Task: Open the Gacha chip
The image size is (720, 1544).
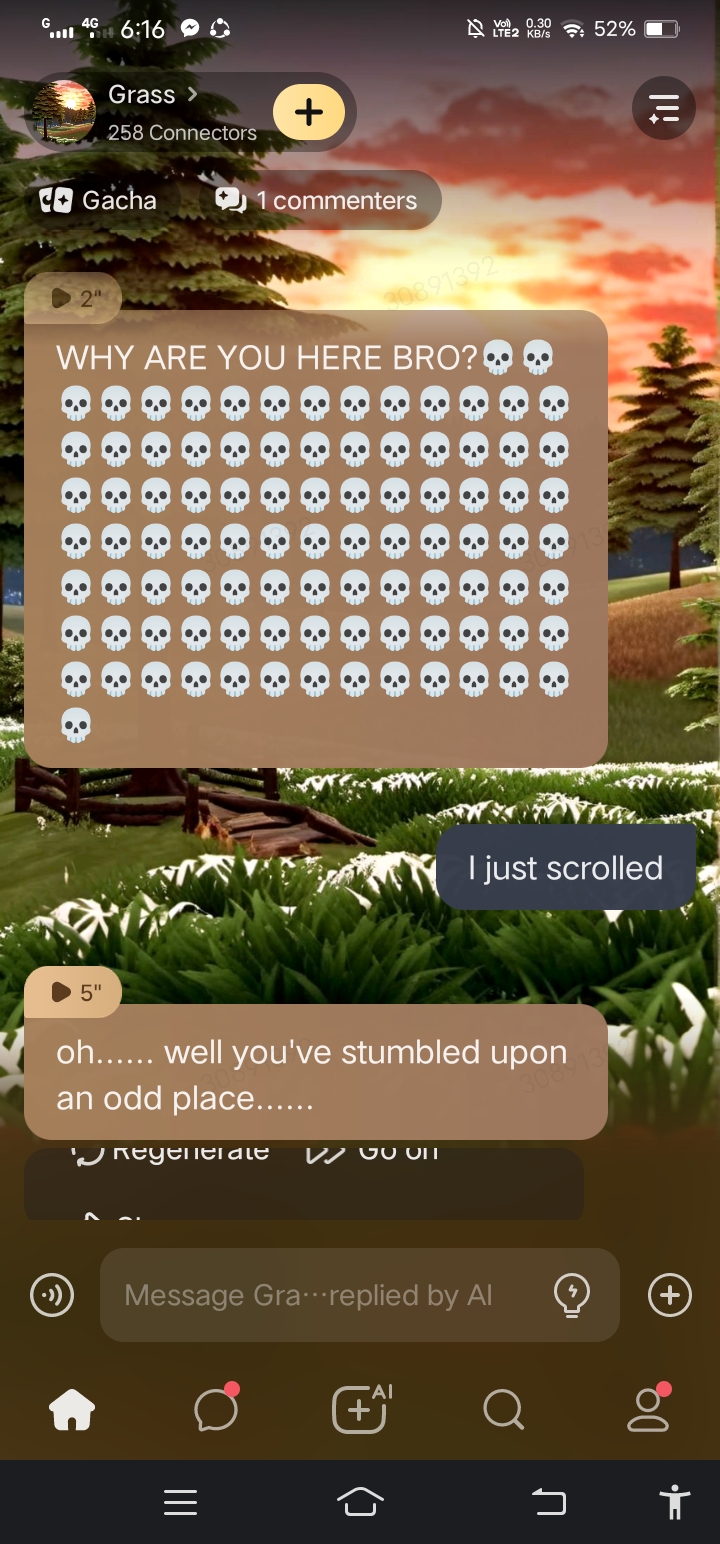Action: [98, 200]
